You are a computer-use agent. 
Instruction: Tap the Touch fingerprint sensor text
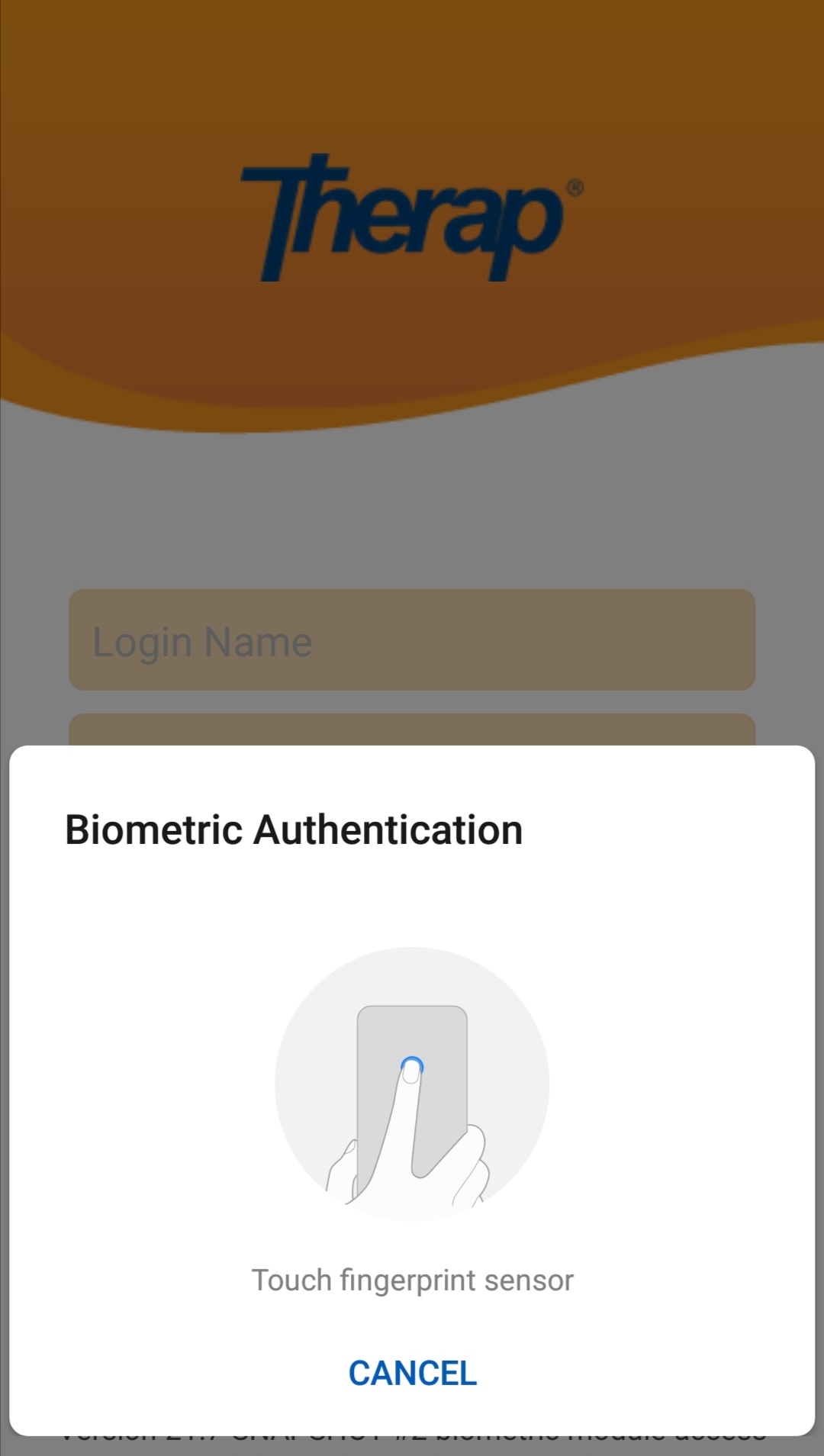[412, 1280]
